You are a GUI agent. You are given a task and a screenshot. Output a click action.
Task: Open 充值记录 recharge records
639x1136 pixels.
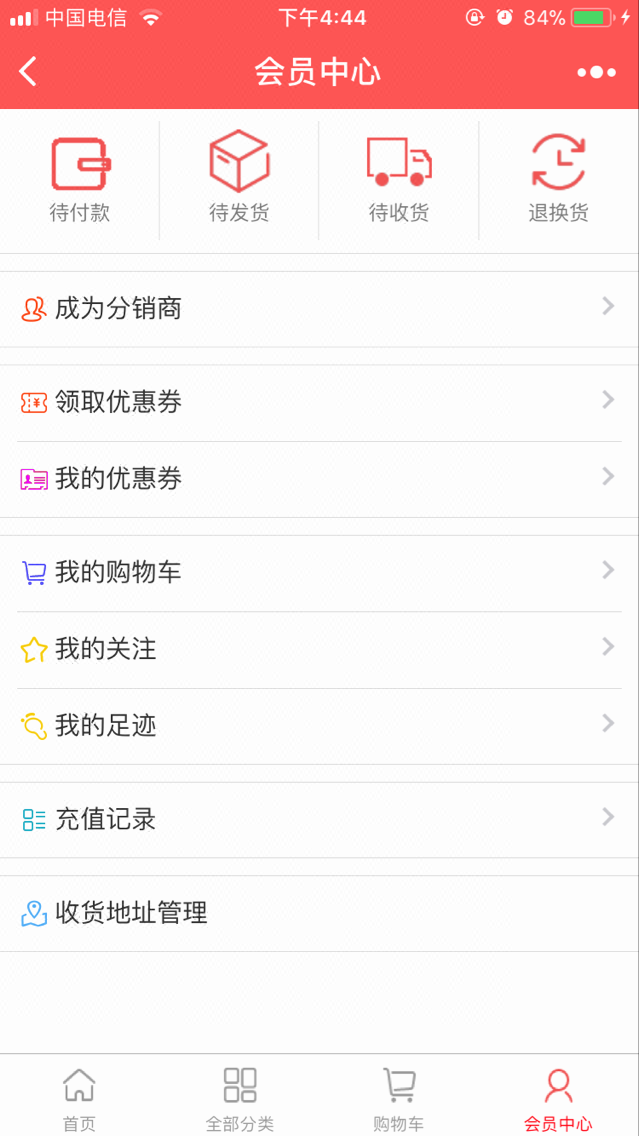click(319, 820)
